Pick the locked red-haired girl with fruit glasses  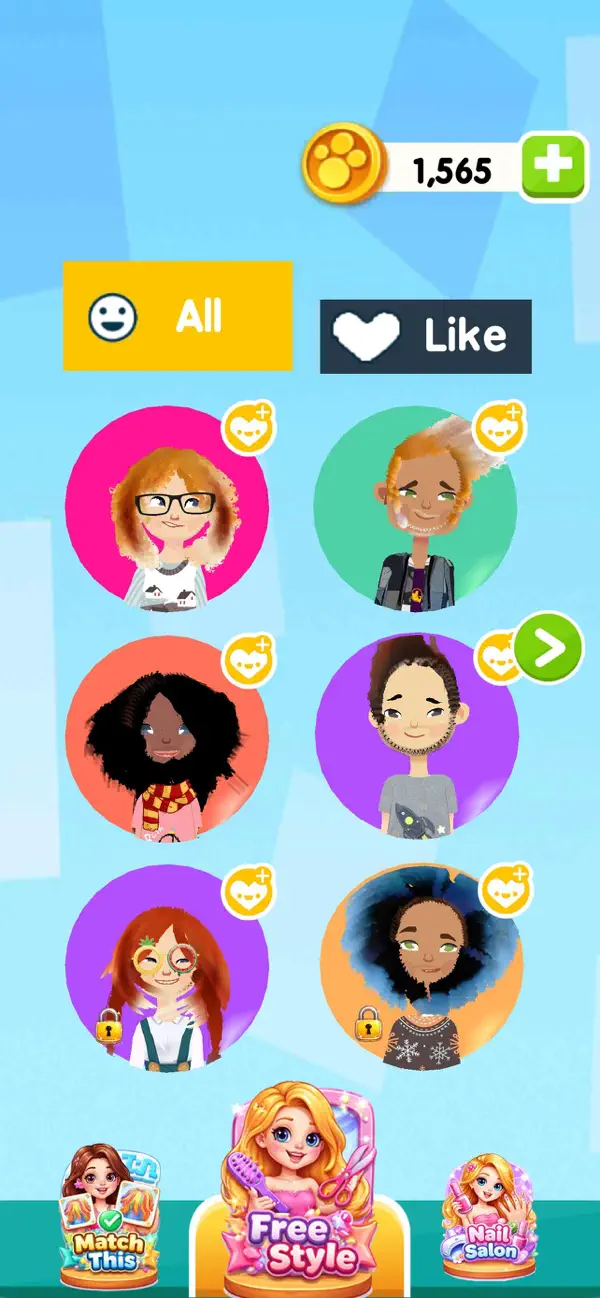[x=167, y=966]
